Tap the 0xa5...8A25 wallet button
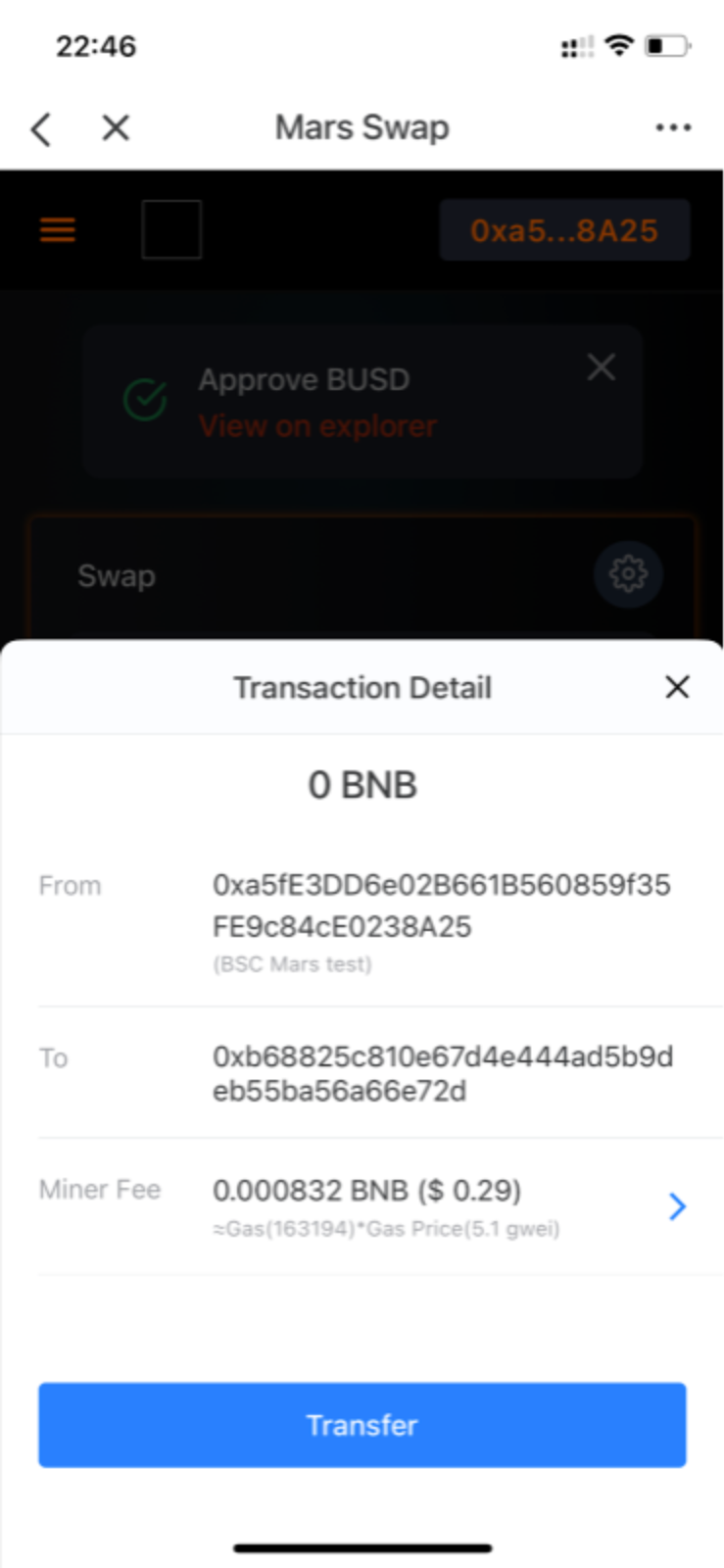 pyautogui.click(x=564, y=230)
